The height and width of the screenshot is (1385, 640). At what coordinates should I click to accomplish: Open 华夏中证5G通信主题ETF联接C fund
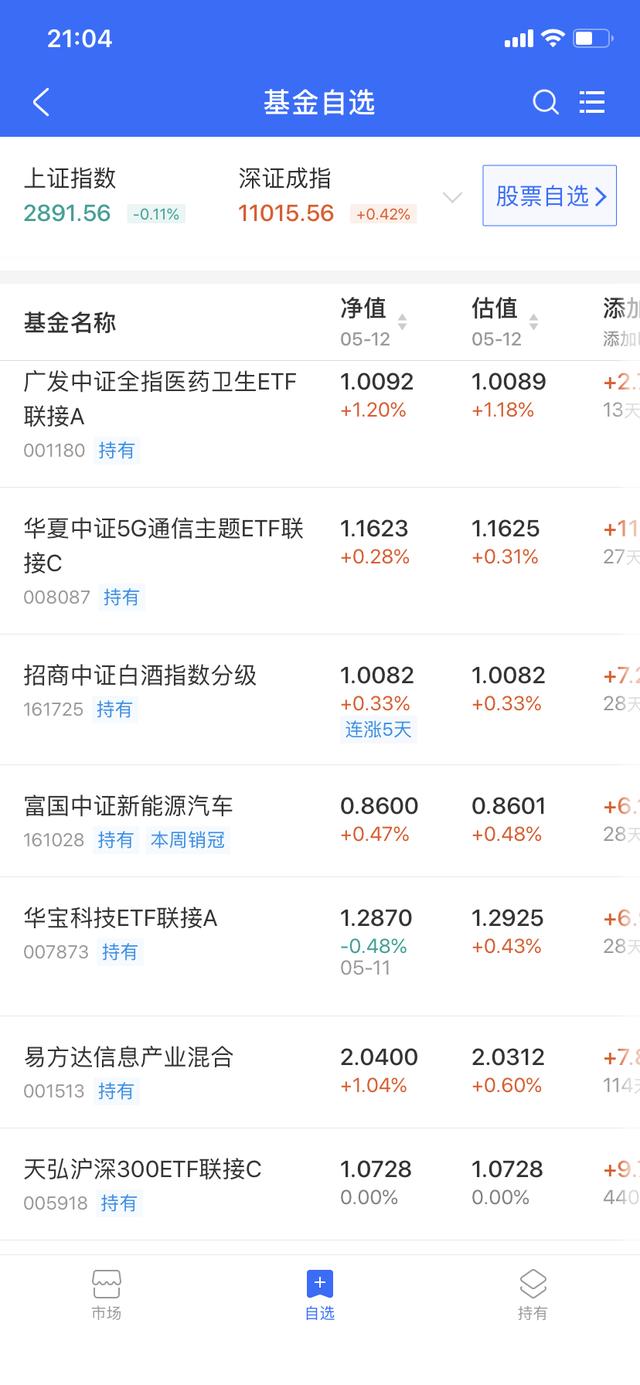[320, 561]
